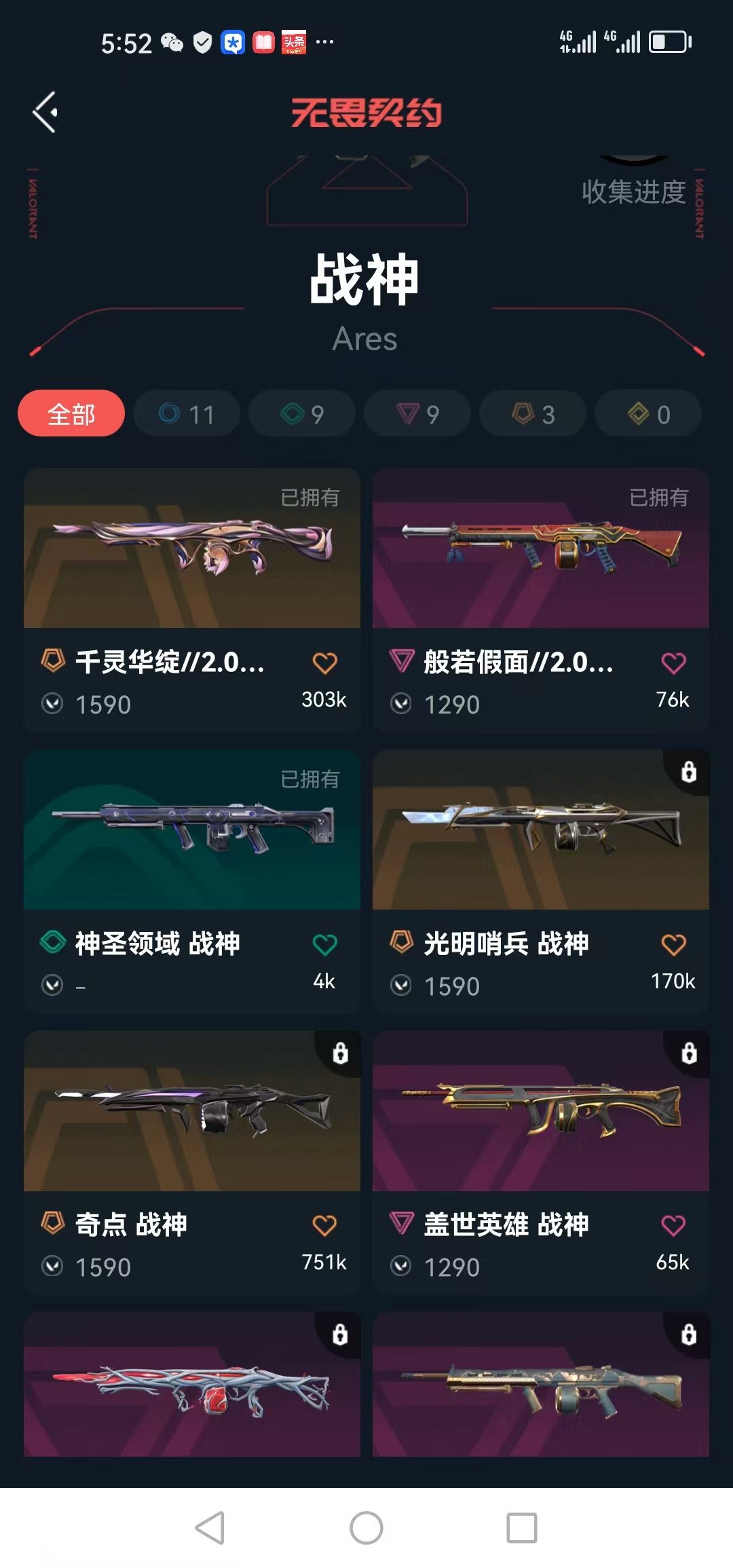
Task: Open the gold-tier filter showing 0
Action: click(647, 413)
